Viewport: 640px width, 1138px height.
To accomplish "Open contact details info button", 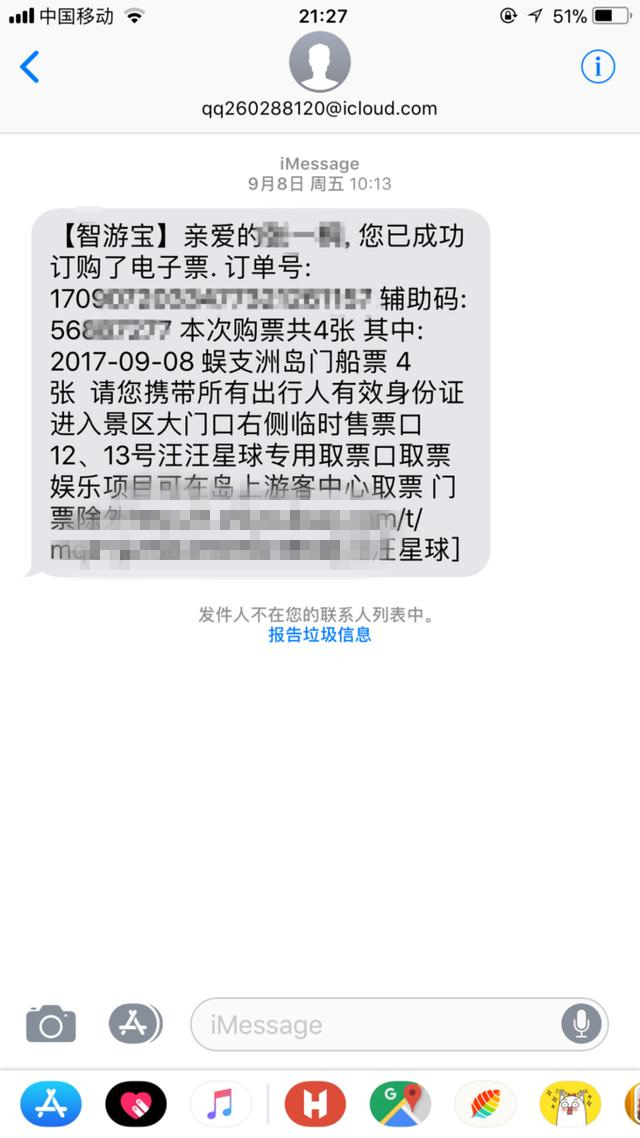I will click(x=598, y=67).
